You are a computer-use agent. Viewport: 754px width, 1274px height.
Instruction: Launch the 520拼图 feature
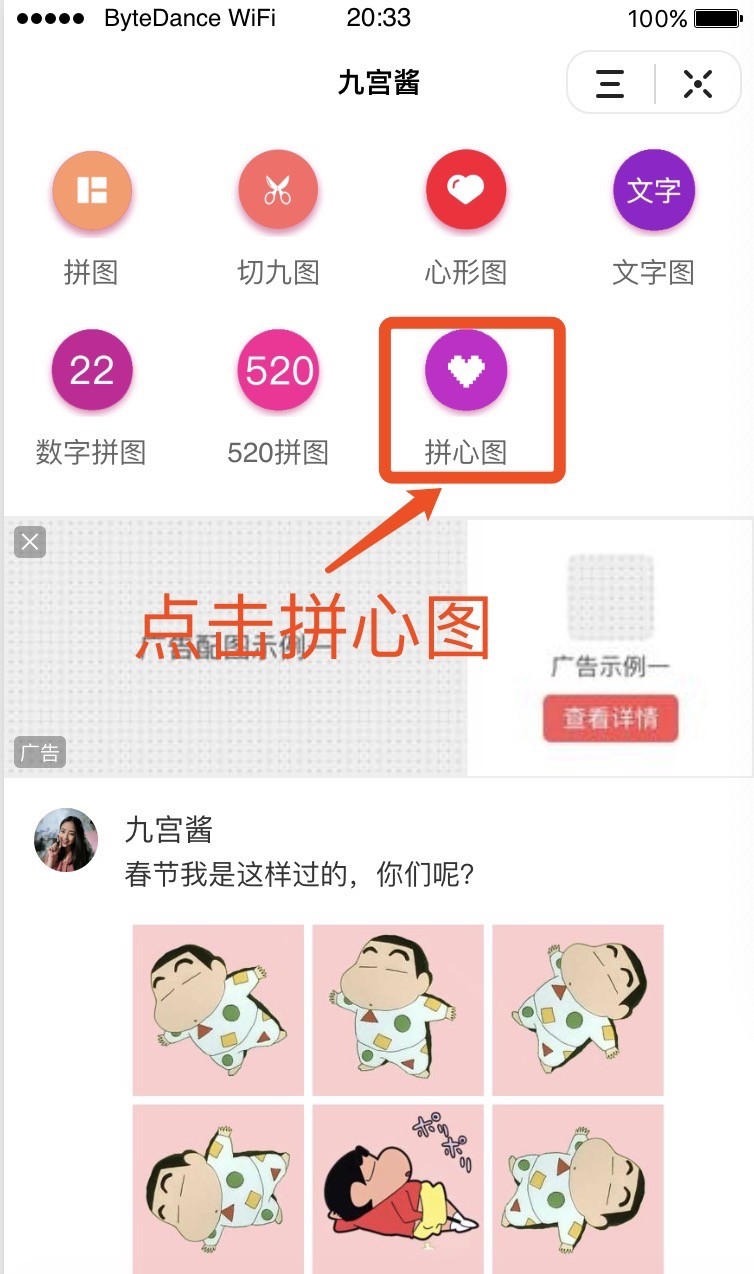coord(278,371)
